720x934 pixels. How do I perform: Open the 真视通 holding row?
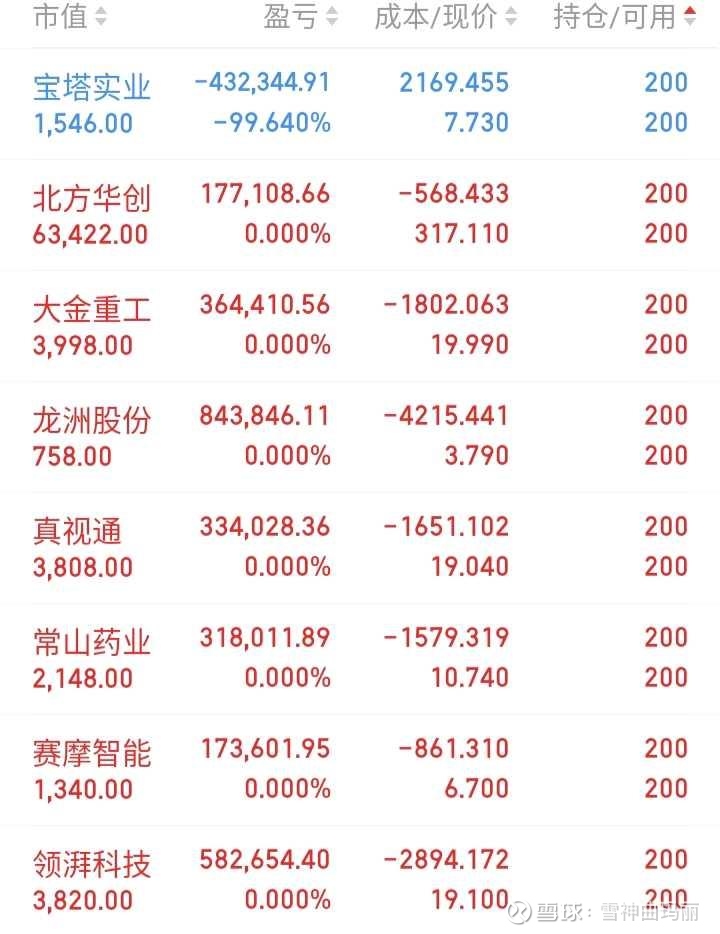(360, 547)
